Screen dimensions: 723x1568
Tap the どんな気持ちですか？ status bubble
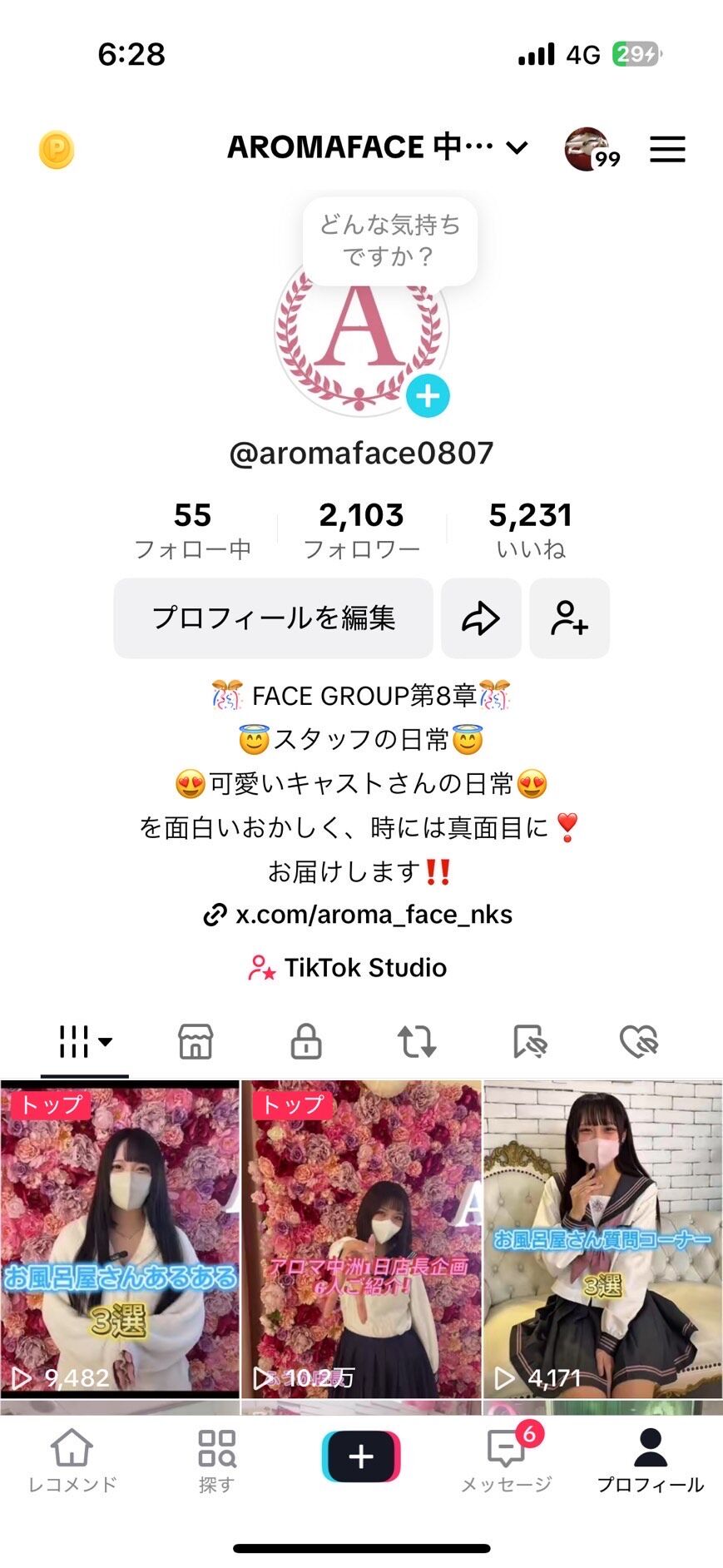[389, 241]
